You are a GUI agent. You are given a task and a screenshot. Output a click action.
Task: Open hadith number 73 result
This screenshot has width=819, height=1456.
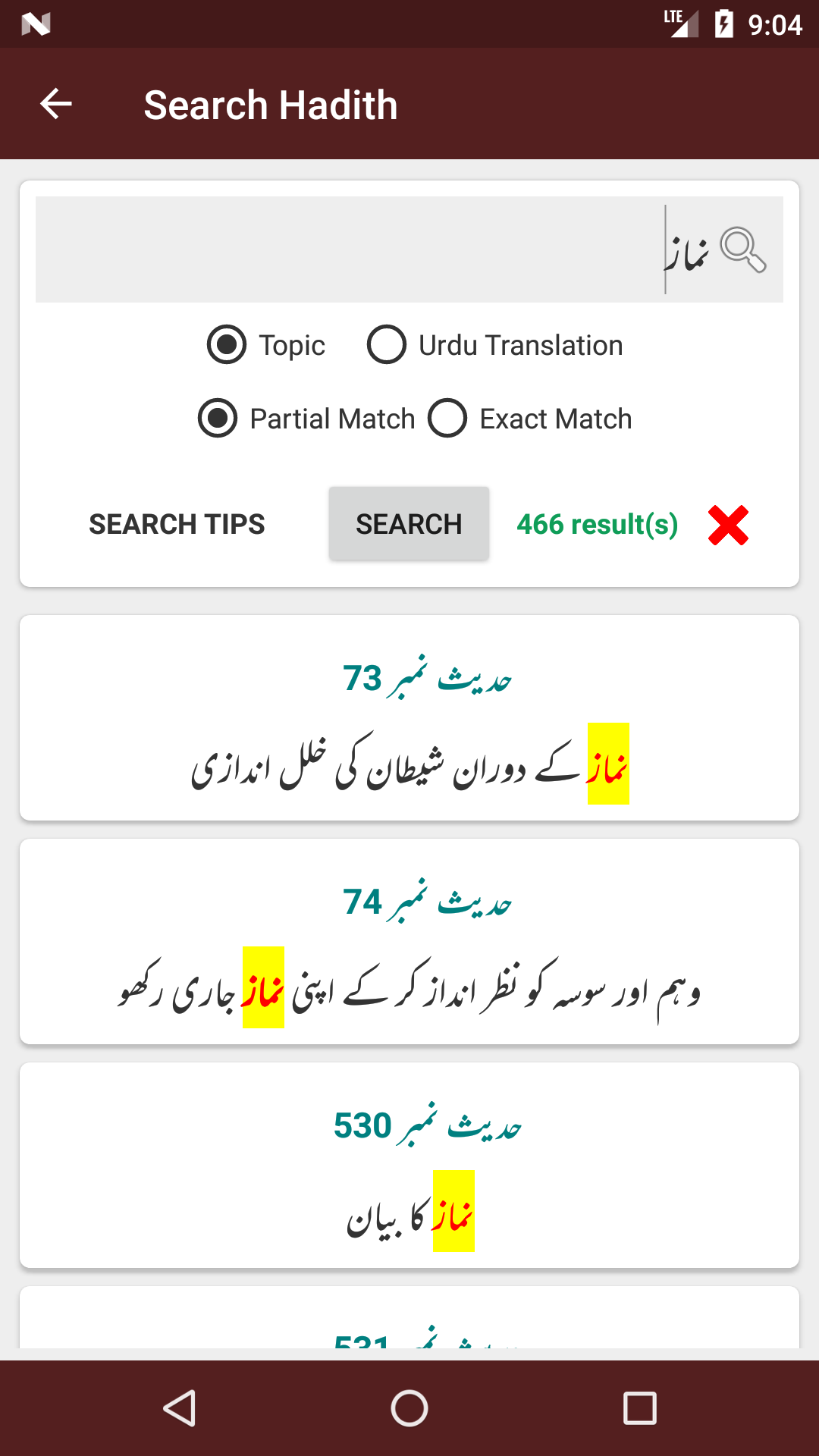point(409,717)
